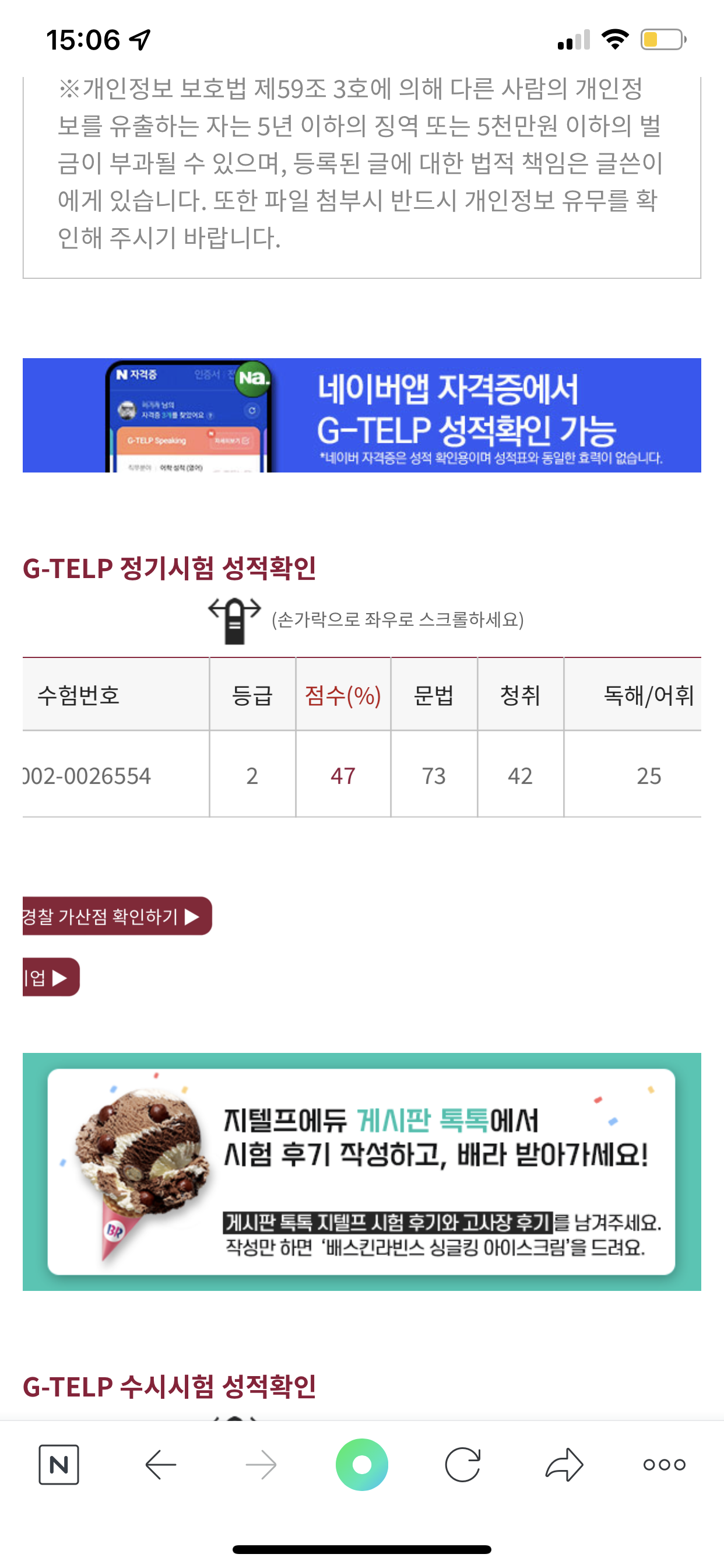
Task: Tap the green Naver search circle
Action: tap(361, 1465)
